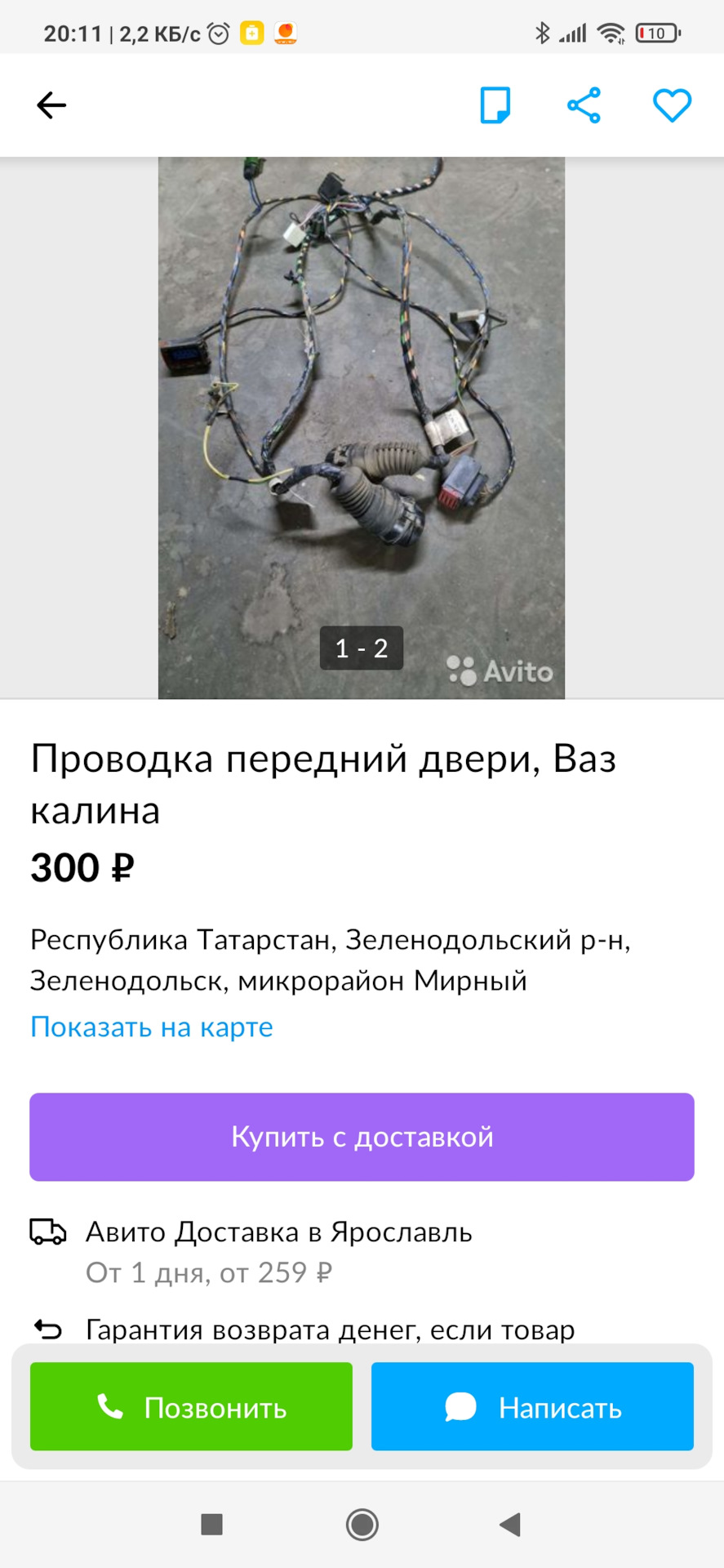
Task: Call the seller via 'Позвонить'
Action: [191, 1408]
